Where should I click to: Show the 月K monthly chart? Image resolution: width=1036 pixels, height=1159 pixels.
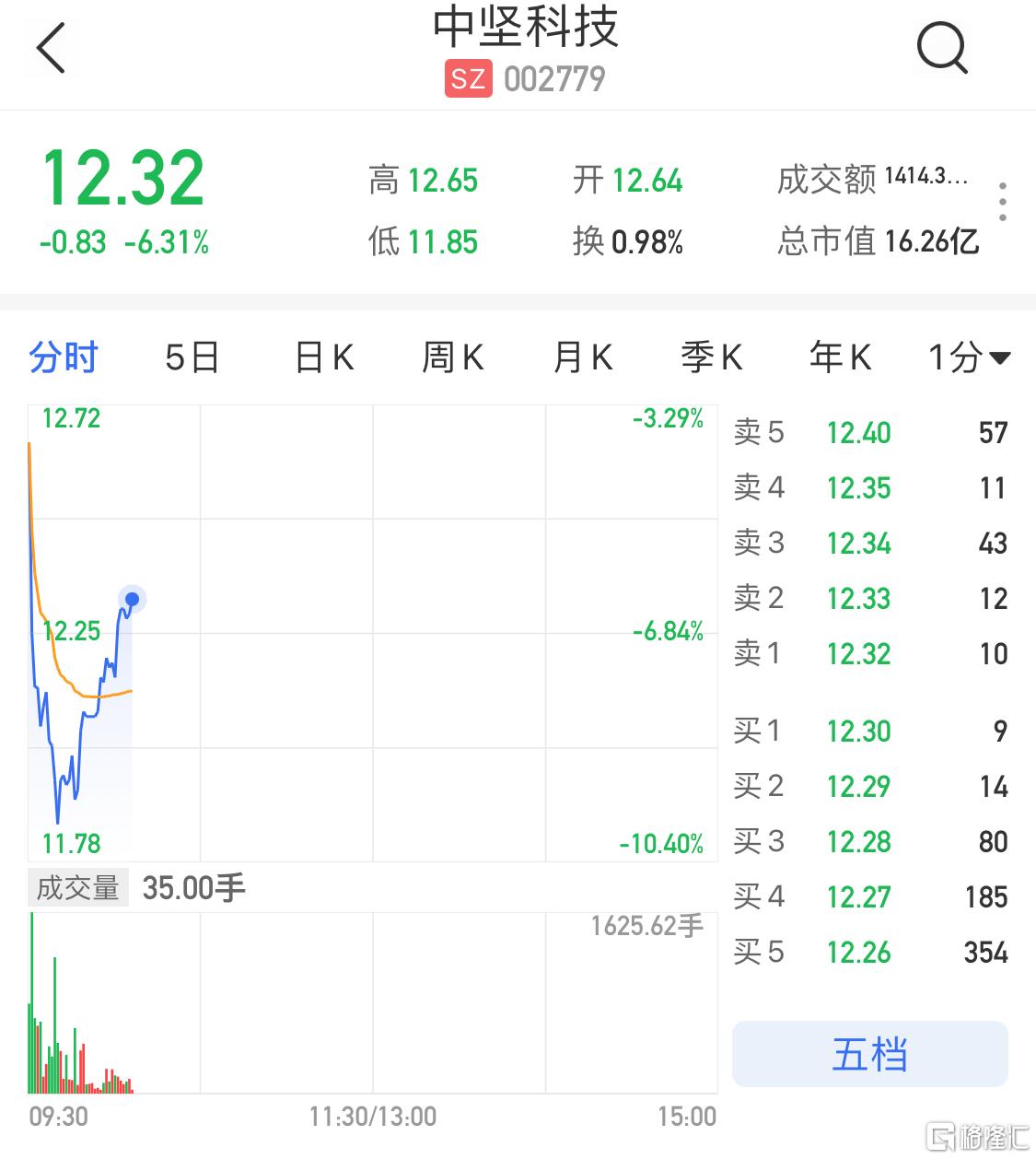click(x=582, y=357)
